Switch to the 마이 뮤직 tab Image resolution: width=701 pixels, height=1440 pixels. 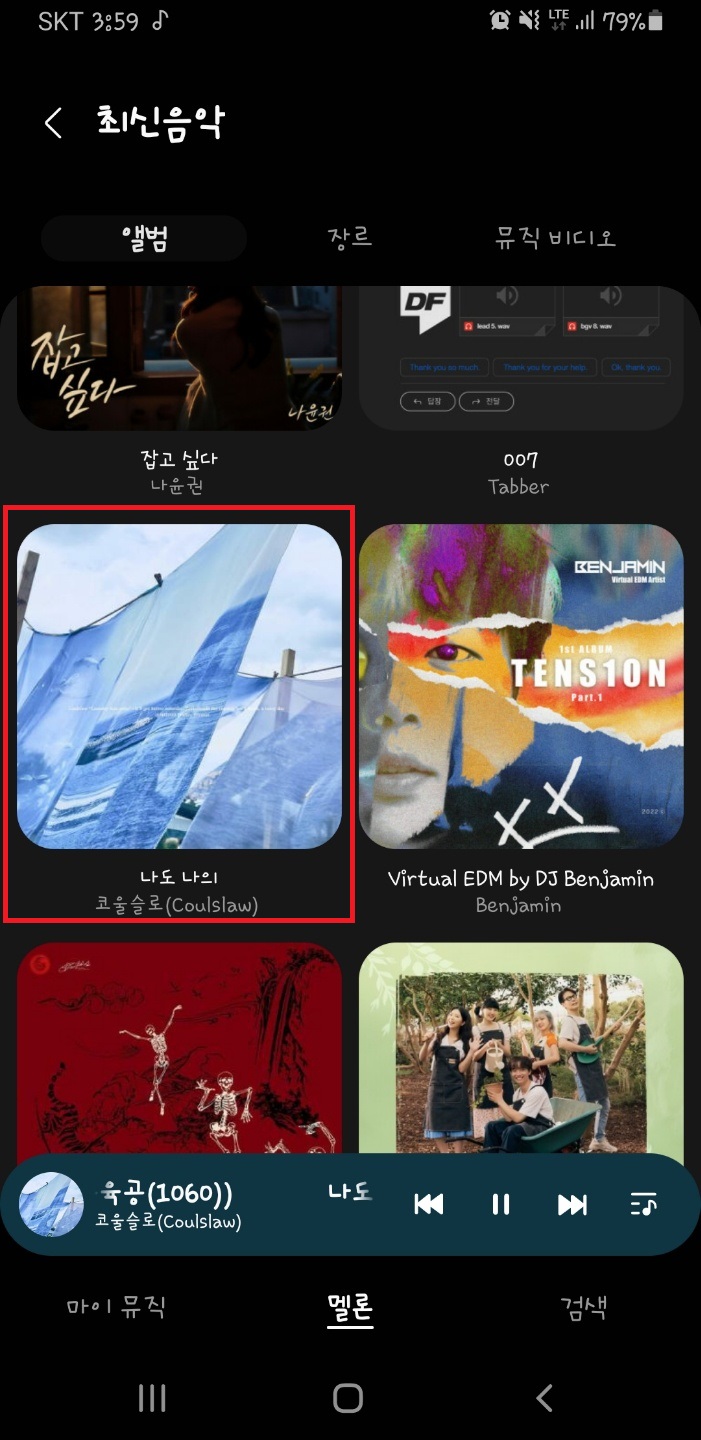(116, 1306)
